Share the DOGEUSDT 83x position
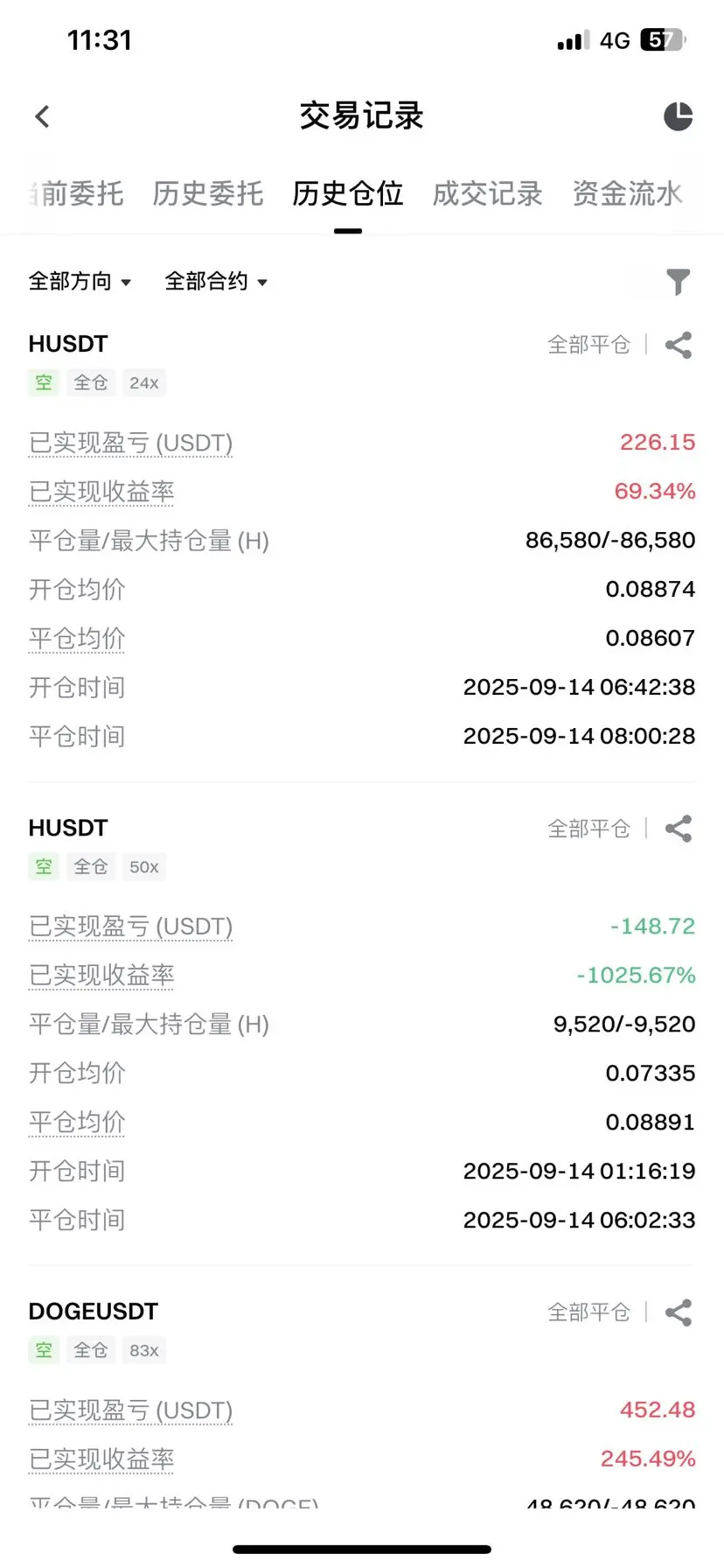This screenshot has width=724, height=1568. (679, 1312)
